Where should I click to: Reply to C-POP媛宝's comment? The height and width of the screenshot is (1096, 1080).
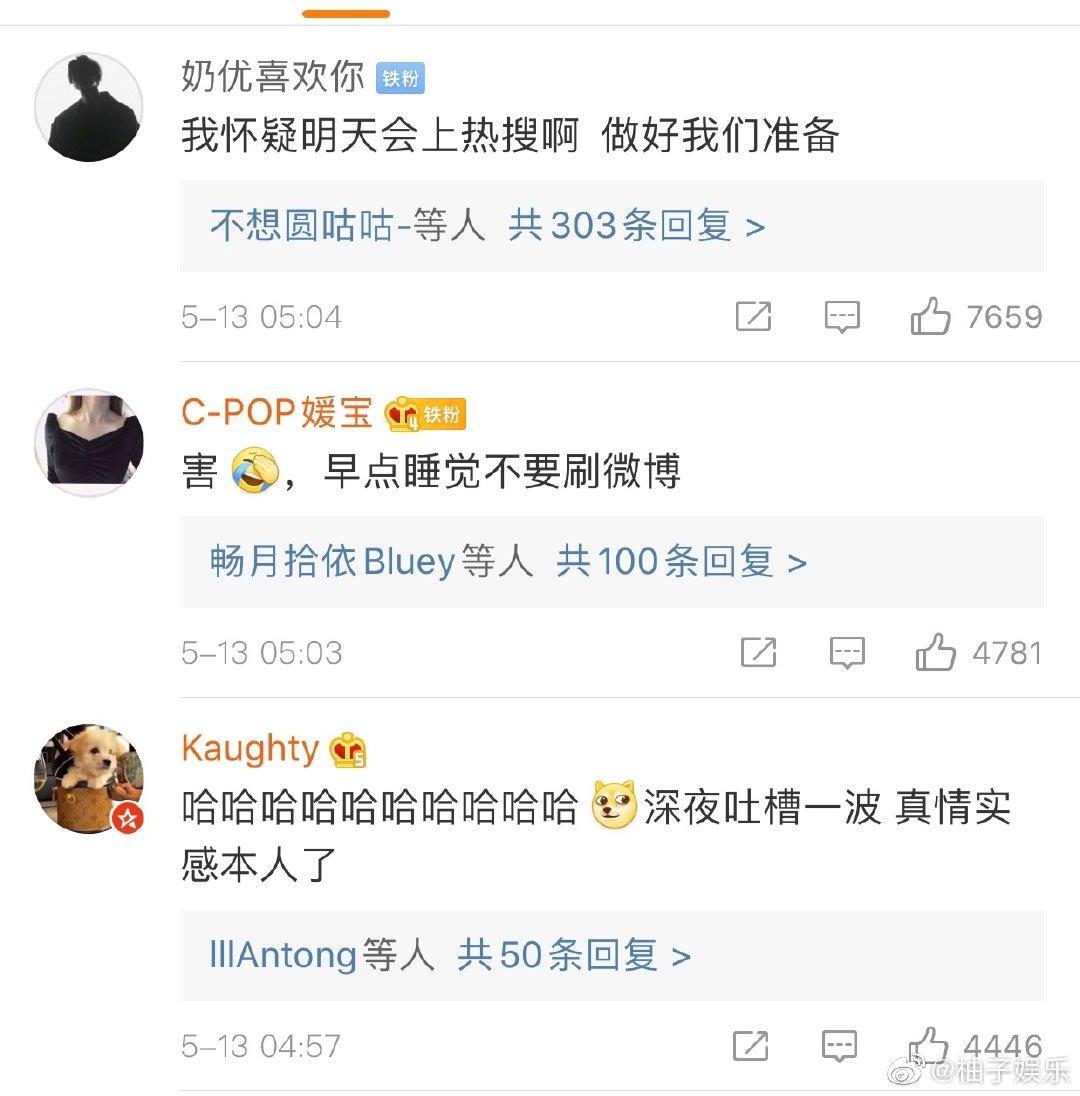[x=847, y=654]
